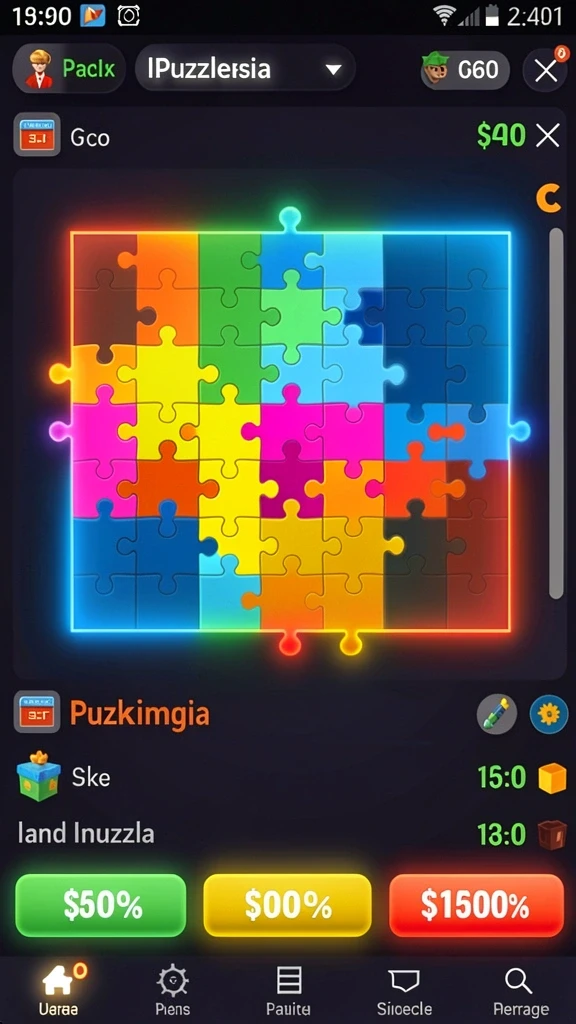This screenshot has height=1024, width=576.
Task: Dismiss the Gco row with the X beside $40
Action: pos(547,135)
